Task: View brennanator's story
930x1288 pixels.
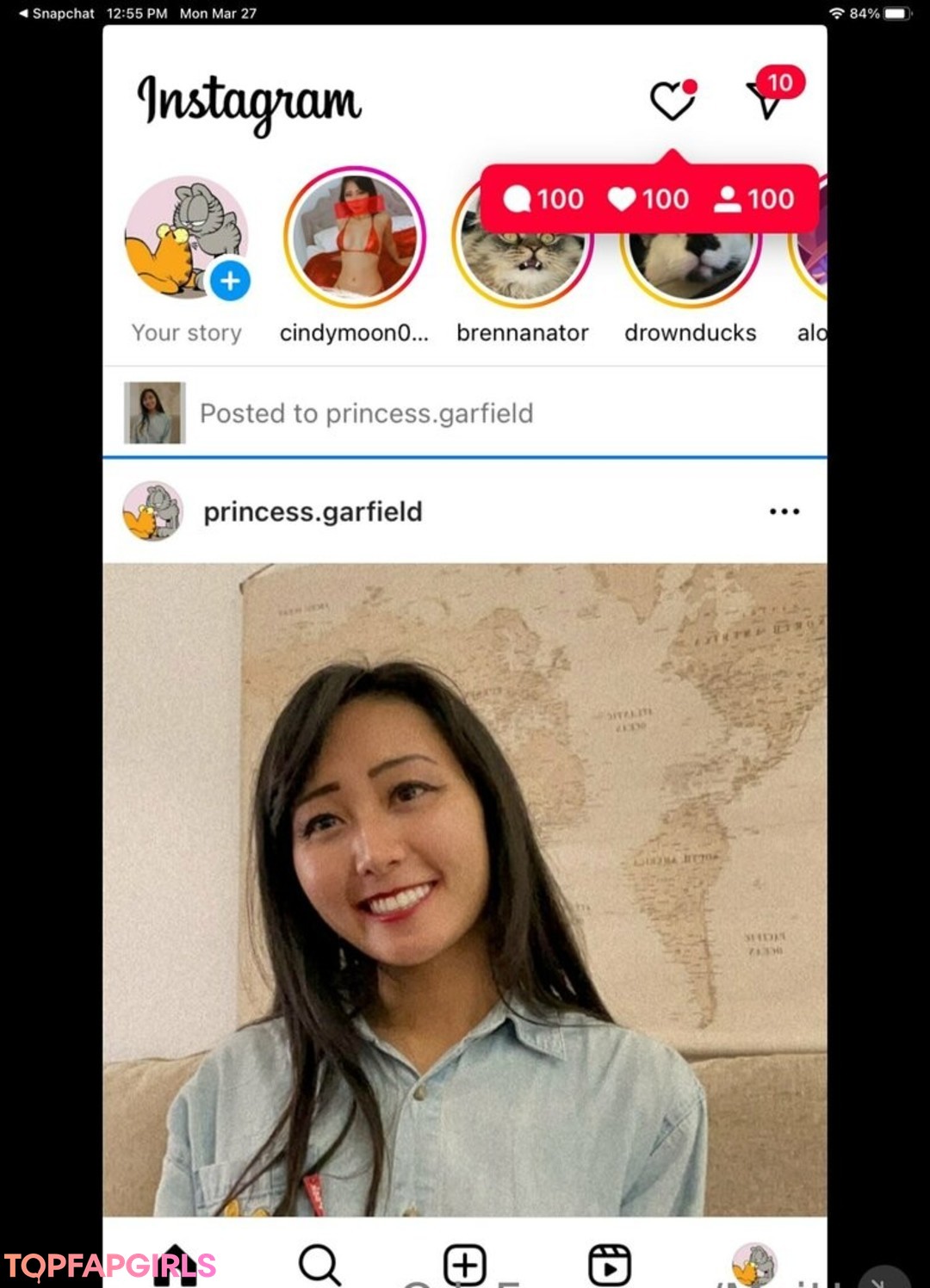Action: (x=522, y=258)
